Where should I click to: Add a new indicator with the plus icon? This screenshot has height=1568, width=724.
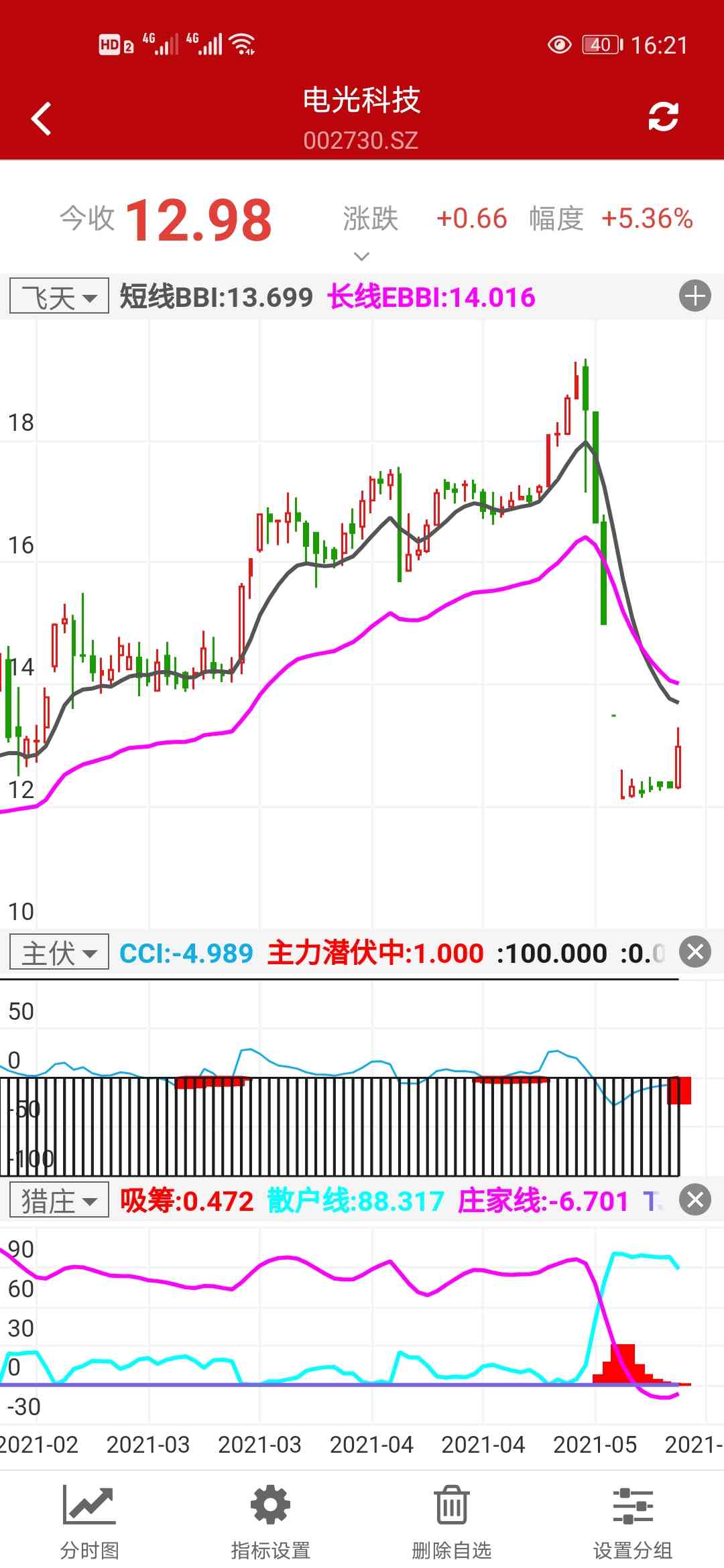pyautogui.click(x=695, y=296)
